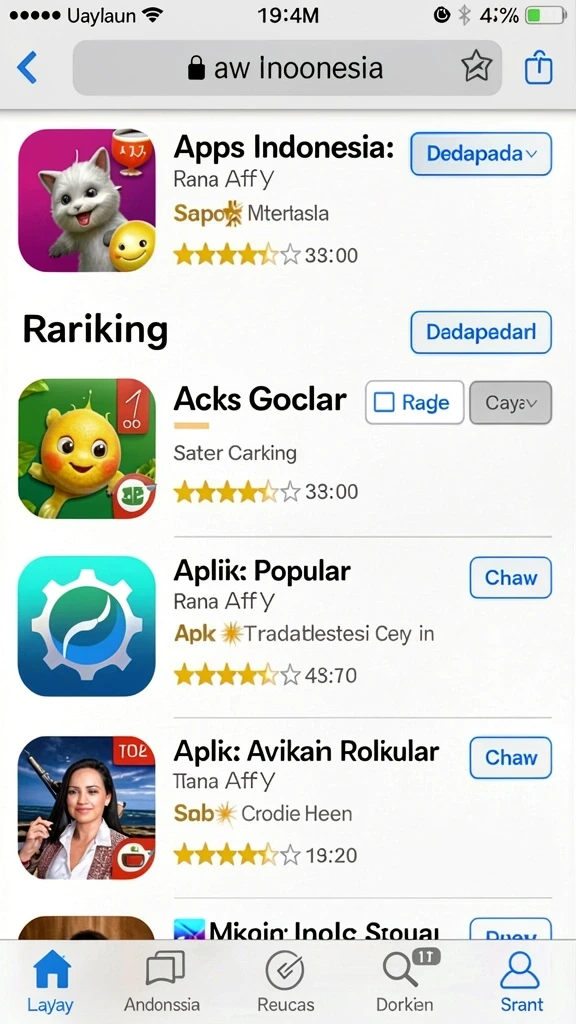Bookmark this page with the star icon
The image size is (576, 1024).
pos(477,67)
